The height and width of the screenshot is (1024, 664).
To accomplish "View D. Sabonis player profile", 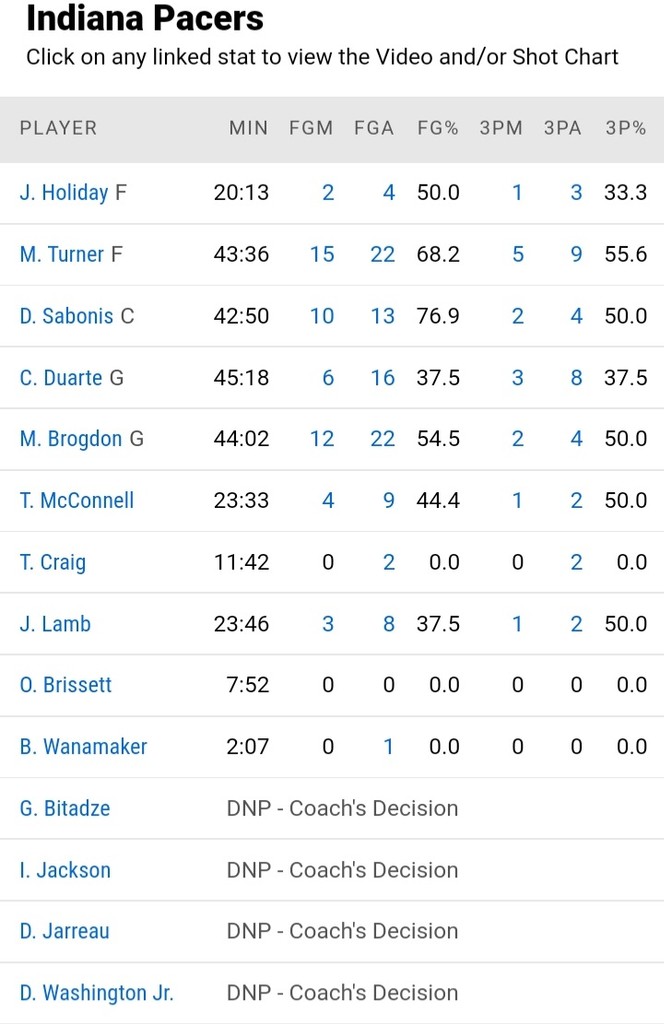I will click(x=66, y=316).
